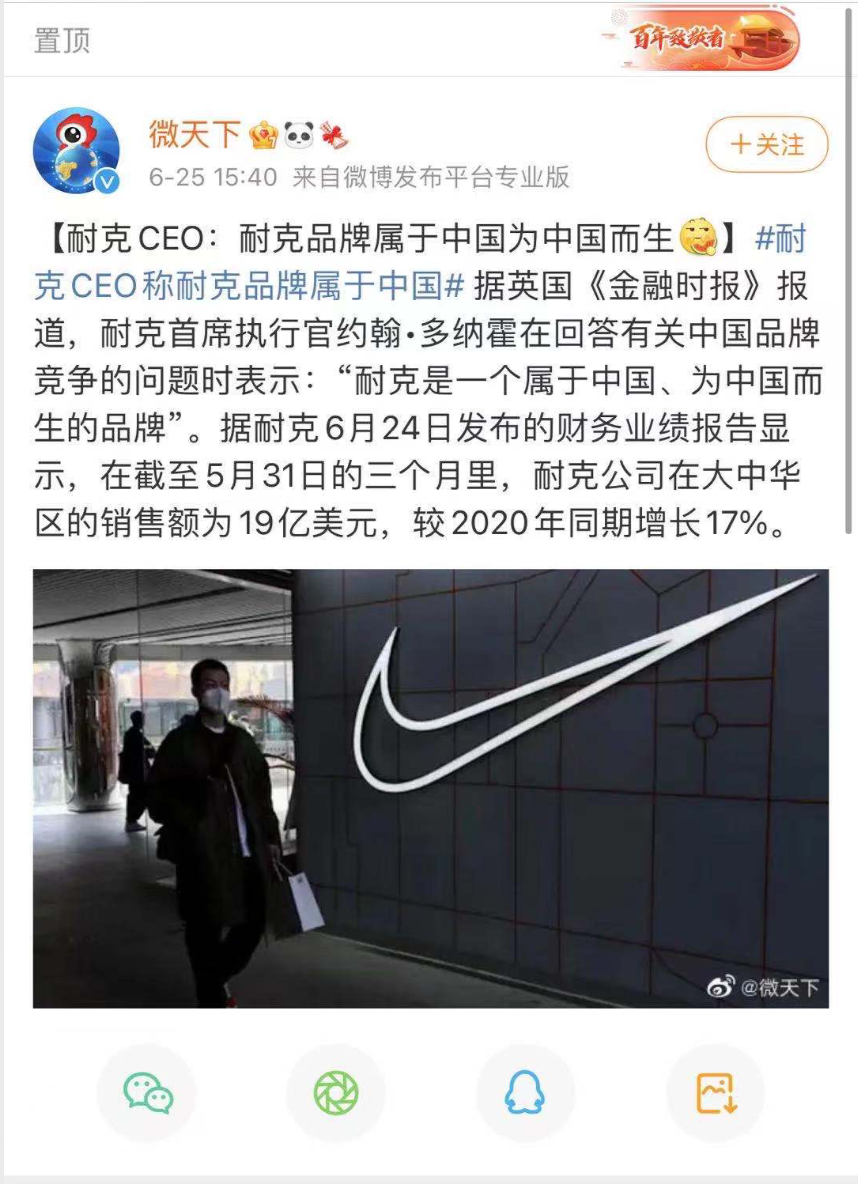Save the post as an image
The height and width of the screenshot is (1184, 858).
pos(715,1093)
